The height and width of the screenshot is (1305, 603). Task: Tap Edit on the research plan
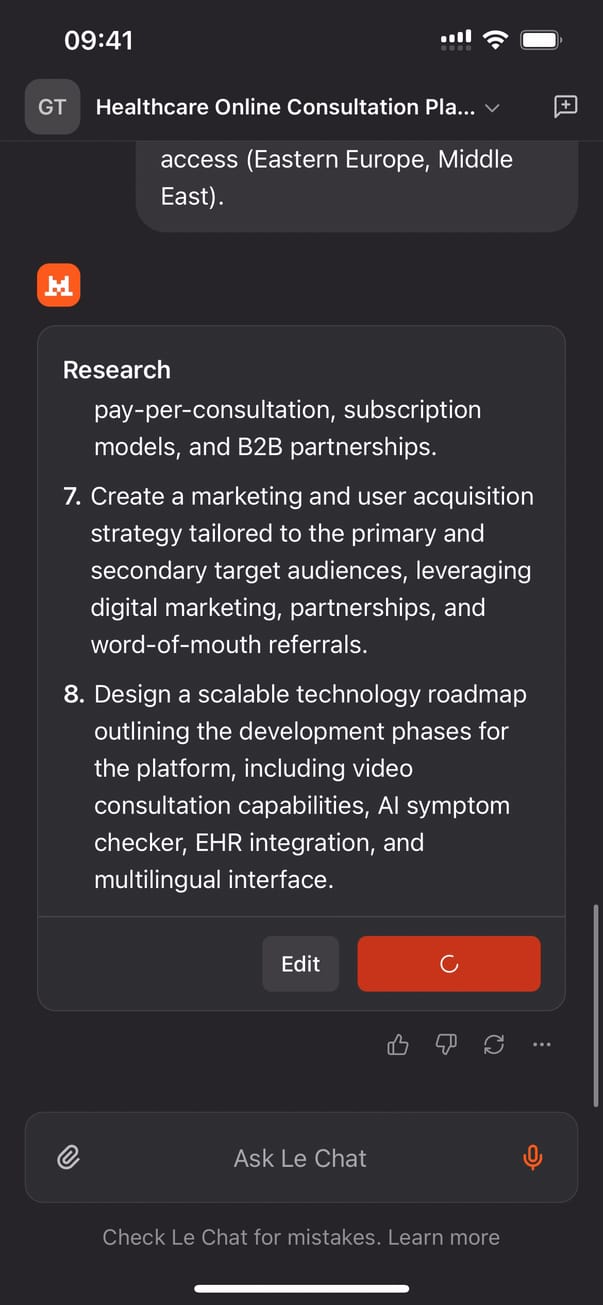point(300,964)
